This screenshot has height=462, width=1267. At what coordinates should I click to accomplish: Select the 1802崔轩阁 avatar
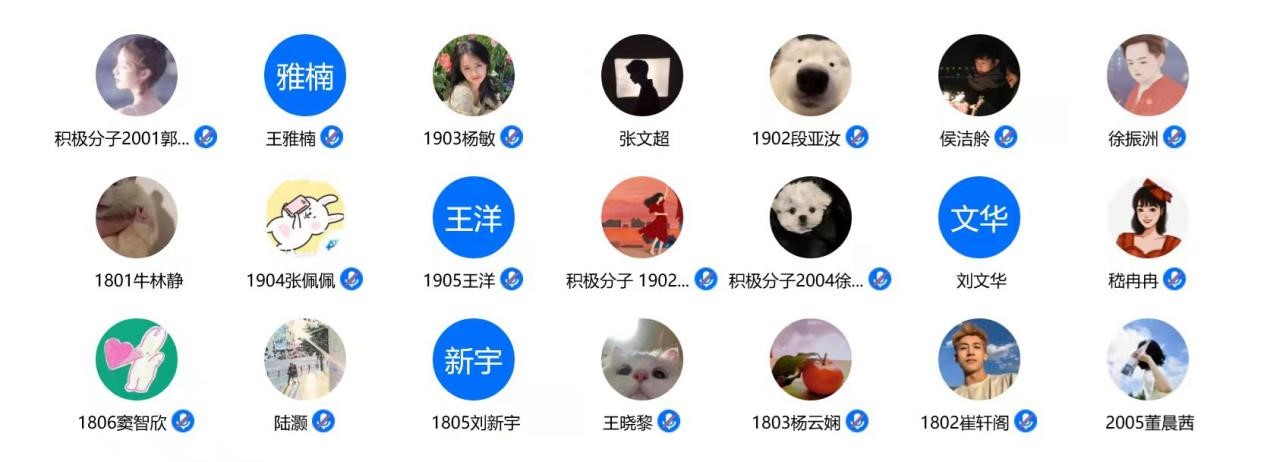point(979,360)
